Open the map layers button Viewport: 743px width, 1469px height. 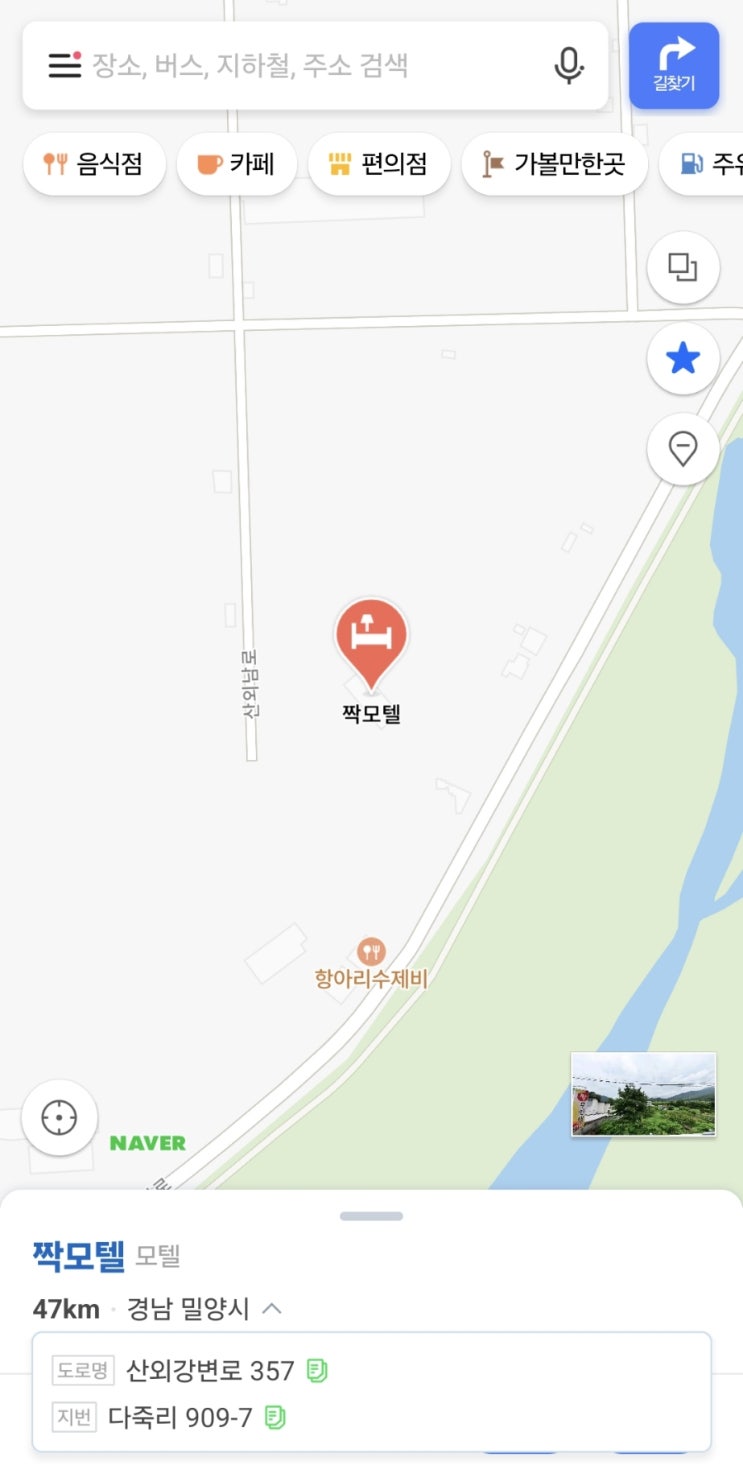pos(683,267)
